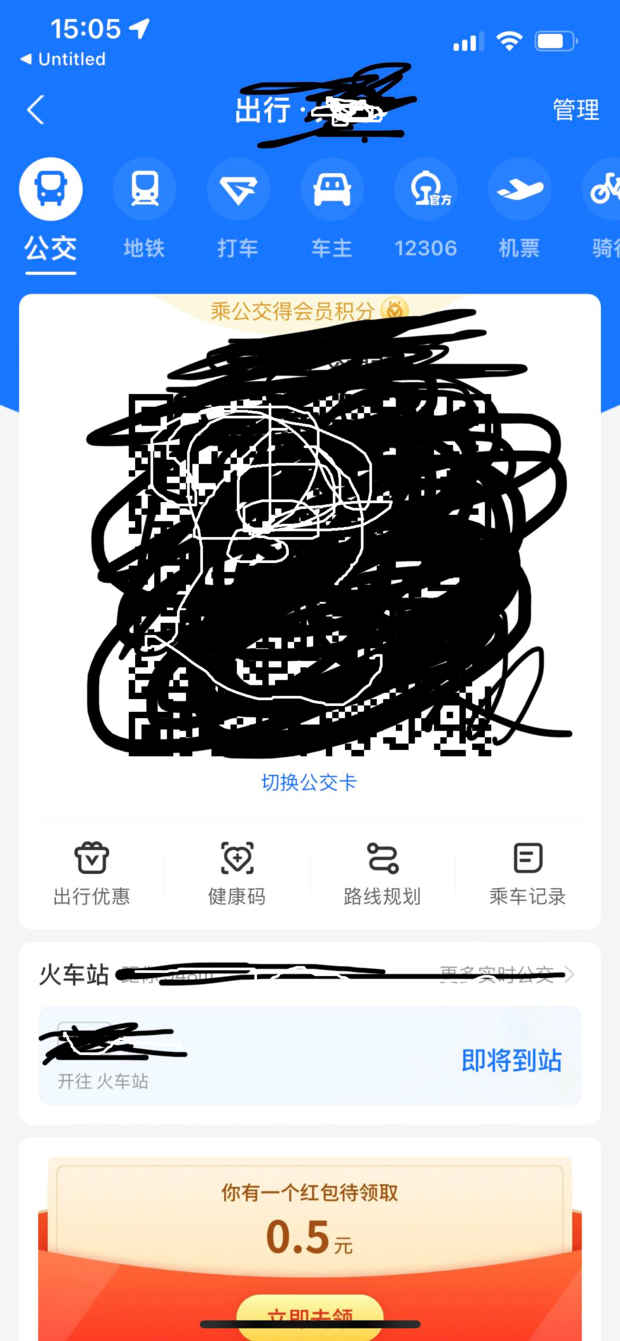Screen dimensions: 620x1341
Task: Switch to the 打车 tab
Action: 238,210
